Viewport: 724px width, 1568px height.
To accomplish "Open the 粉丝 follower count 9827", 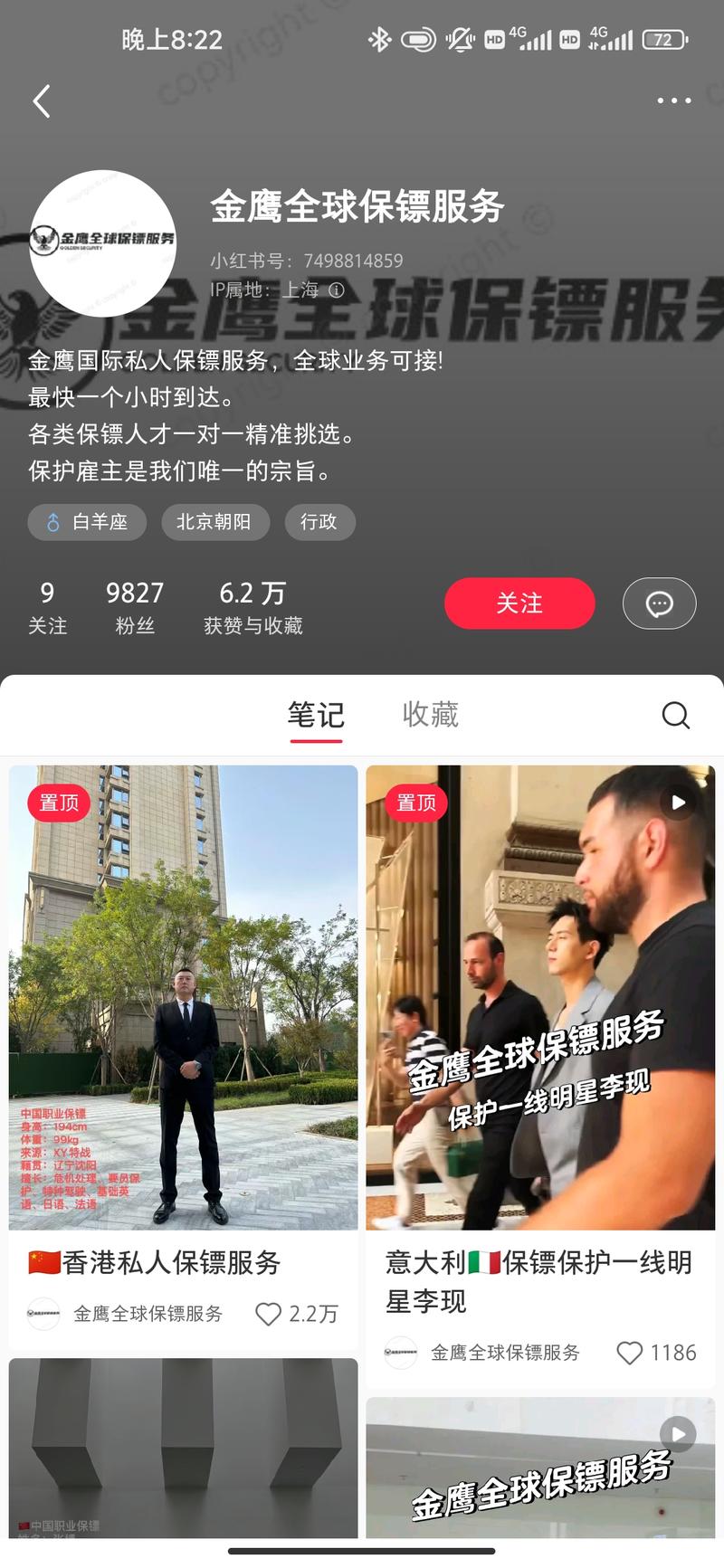I will 134,604.
